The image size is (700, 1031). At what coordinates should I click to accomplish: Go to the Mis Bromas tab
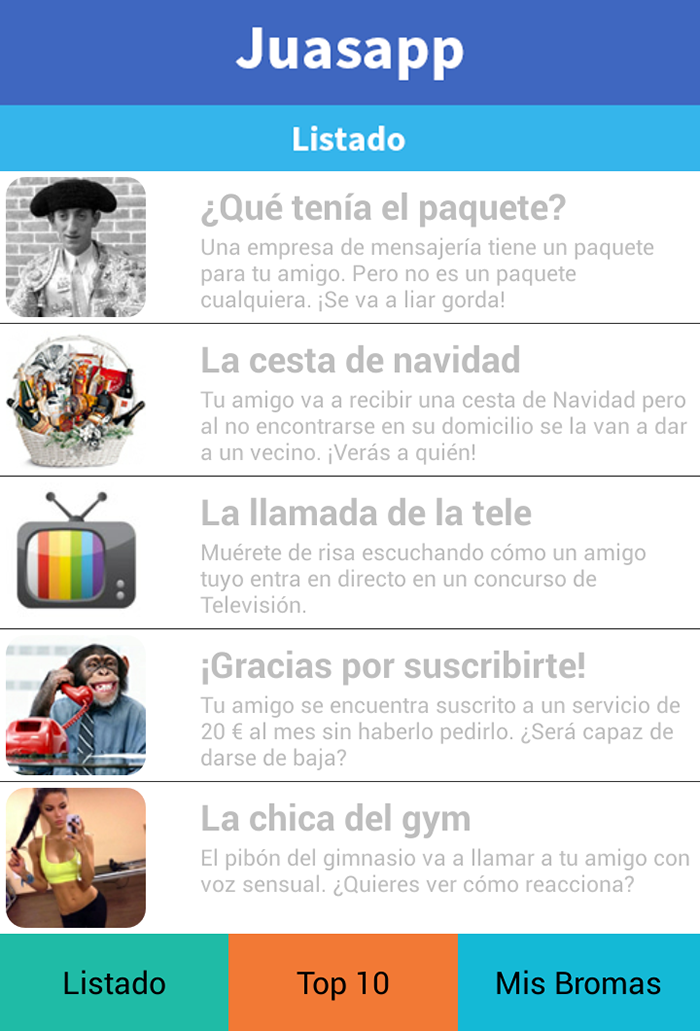[578, 982]
